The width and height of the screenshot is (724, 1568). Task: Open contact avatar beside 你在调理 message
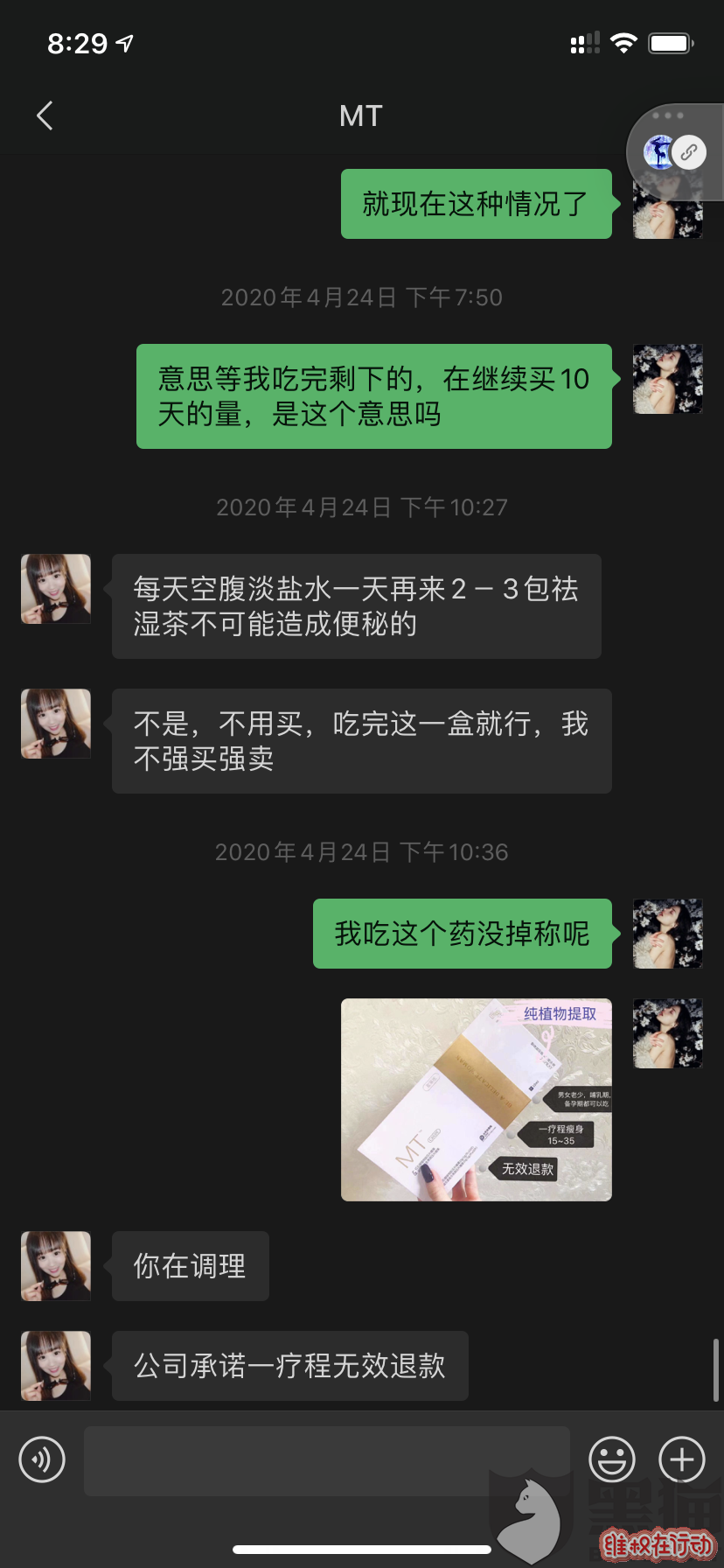click(x=56, y=1266)
